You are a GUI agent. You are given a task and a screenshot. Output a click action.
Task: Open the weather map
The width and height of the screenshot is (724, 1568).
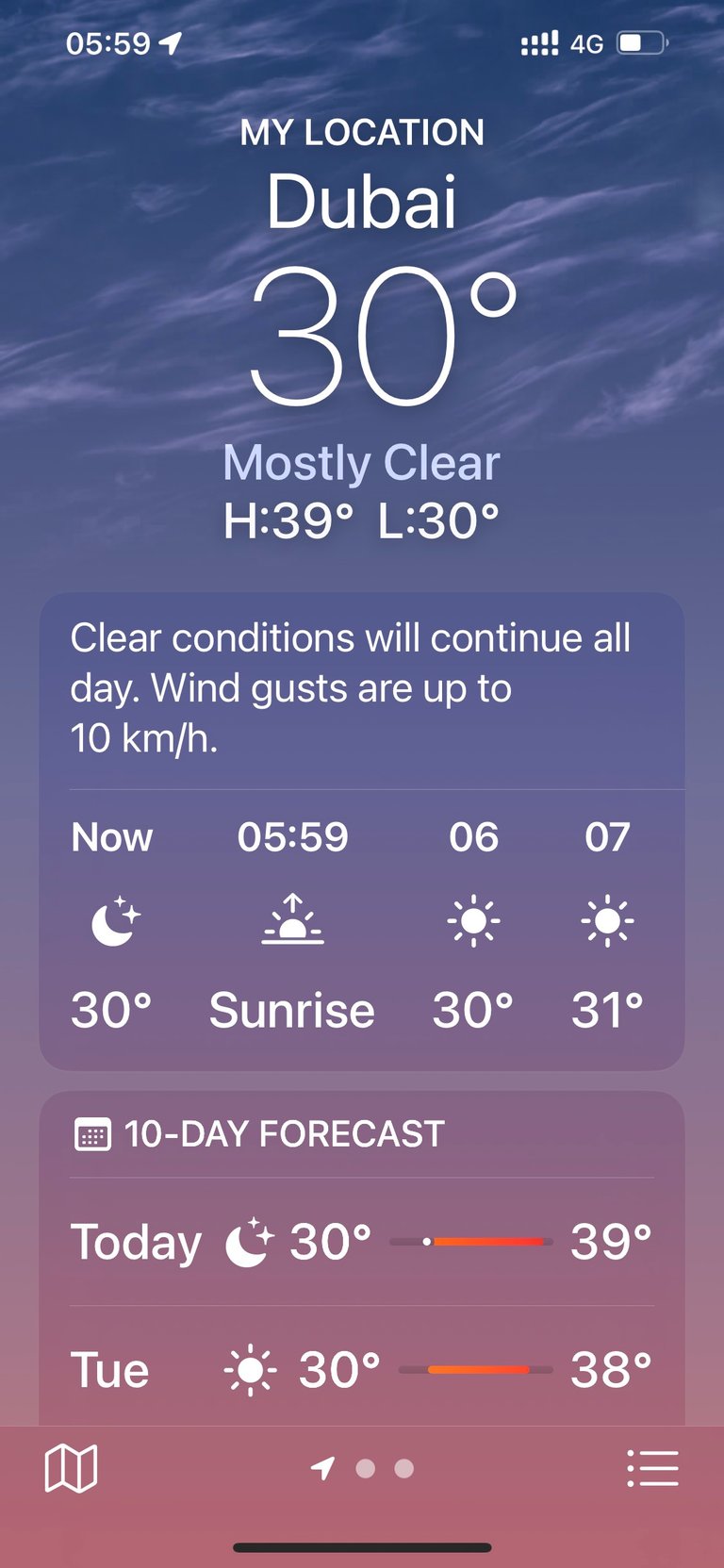coord(71,1468)
